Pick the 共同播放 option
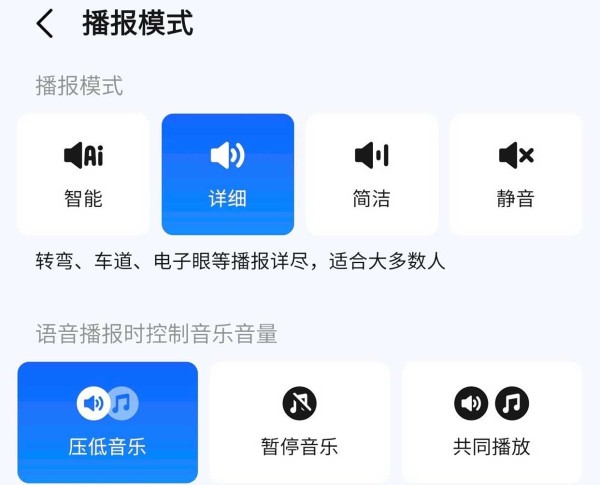This screenshot has width=600, height=485. coord(491,422)
